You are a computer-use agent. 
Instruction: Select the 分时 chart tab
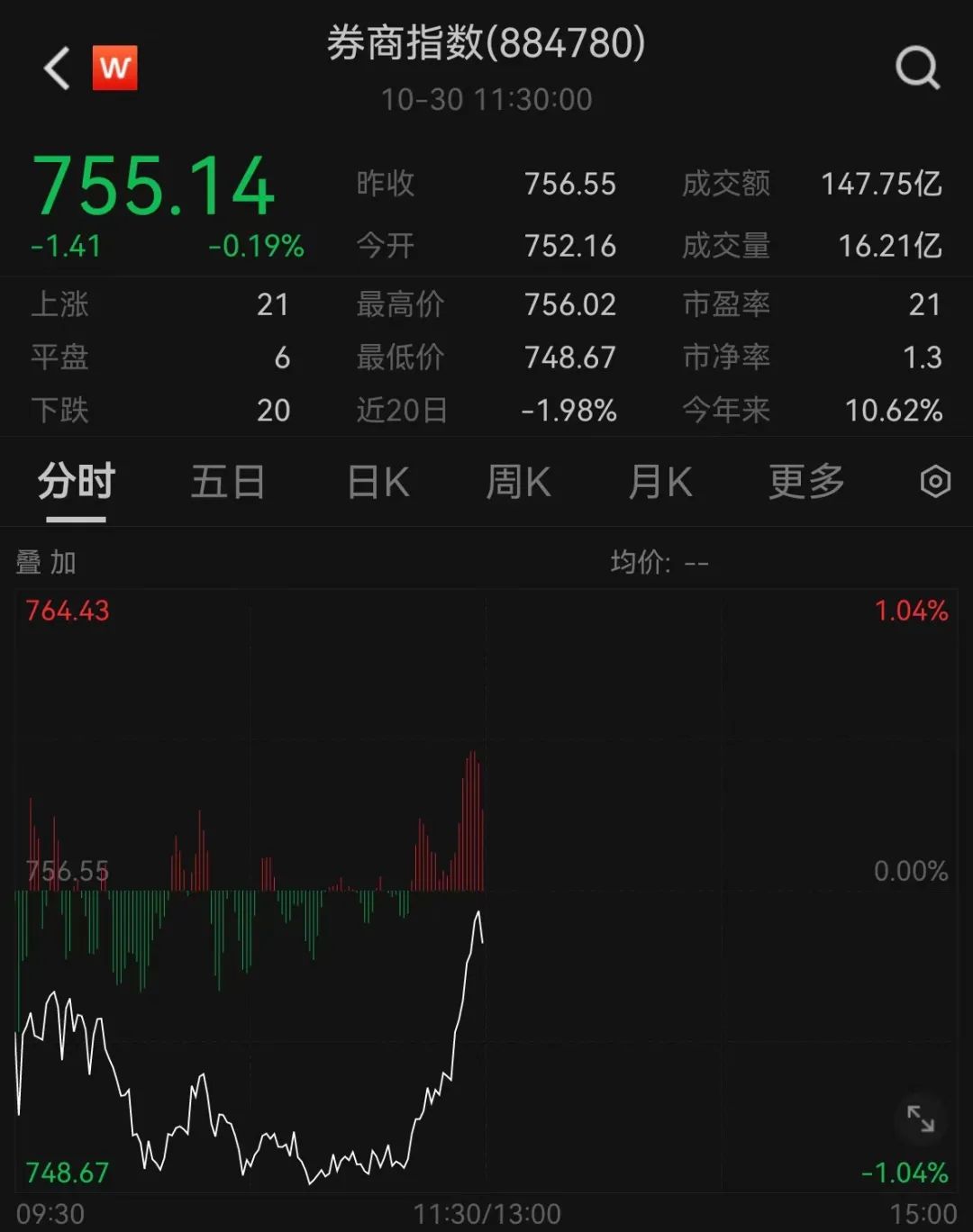[x=77, y=482]
